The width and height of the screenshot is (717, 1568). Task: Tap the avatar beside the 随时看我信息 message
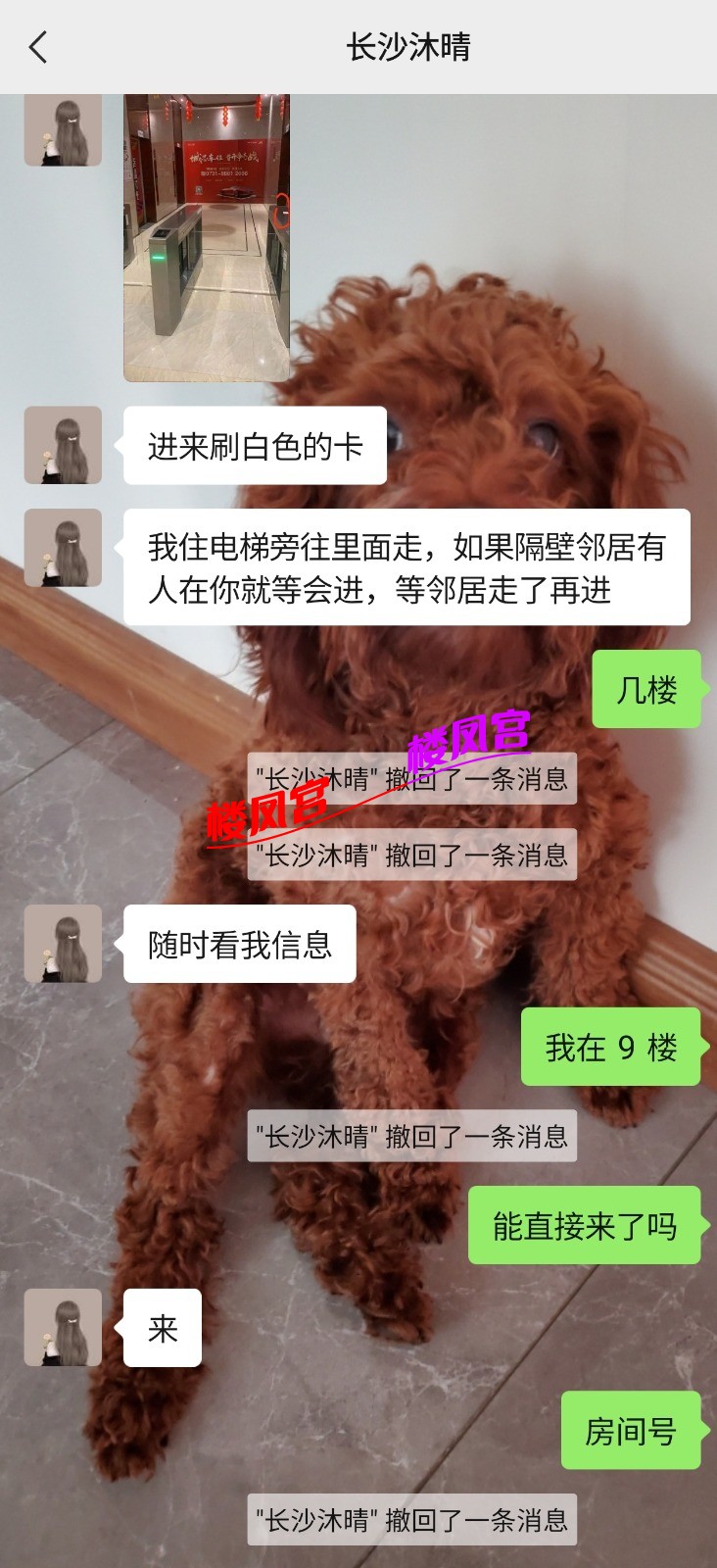click(63, 946)
